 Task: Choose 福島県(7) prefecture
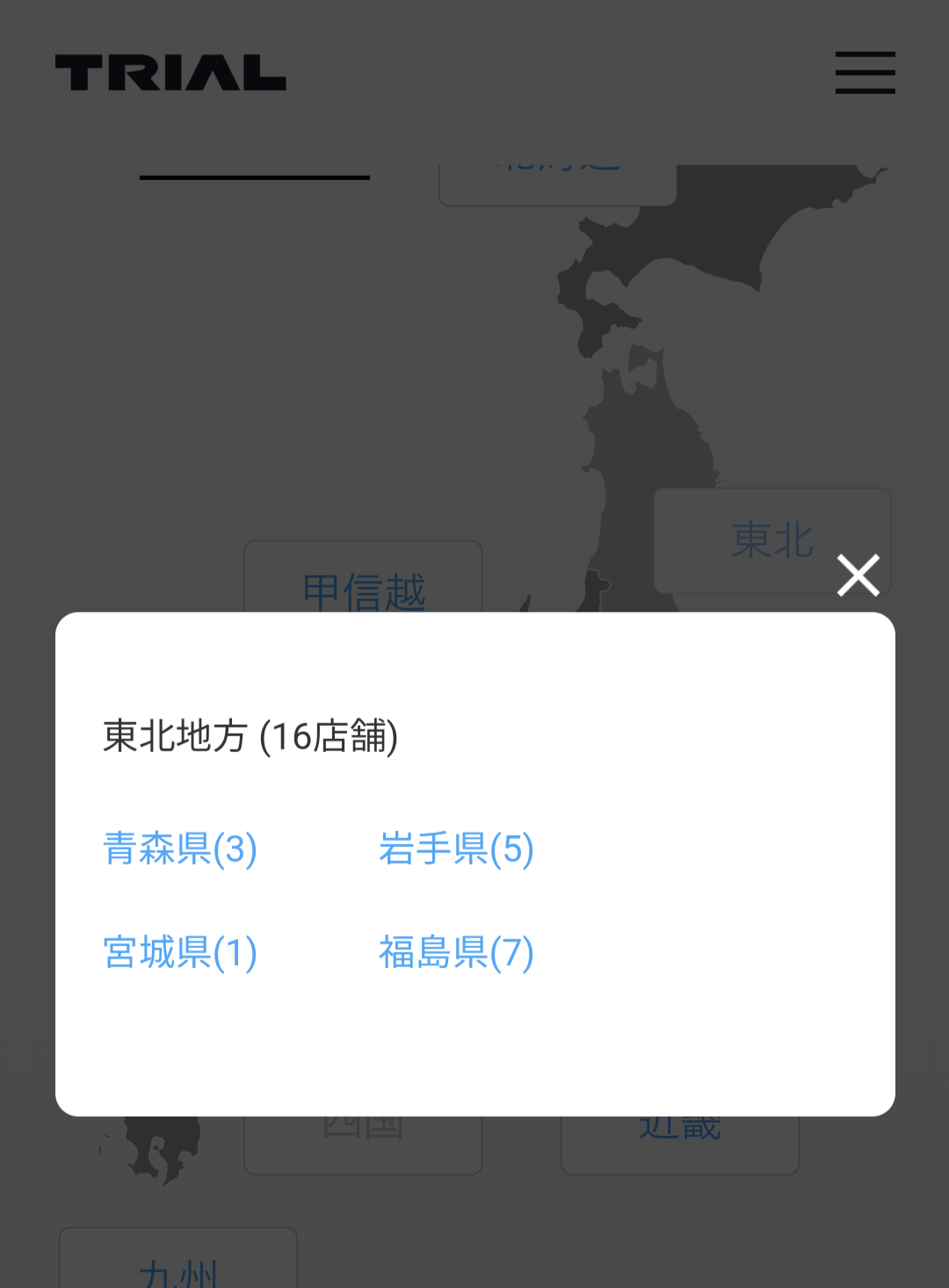(x=456, y=952)
